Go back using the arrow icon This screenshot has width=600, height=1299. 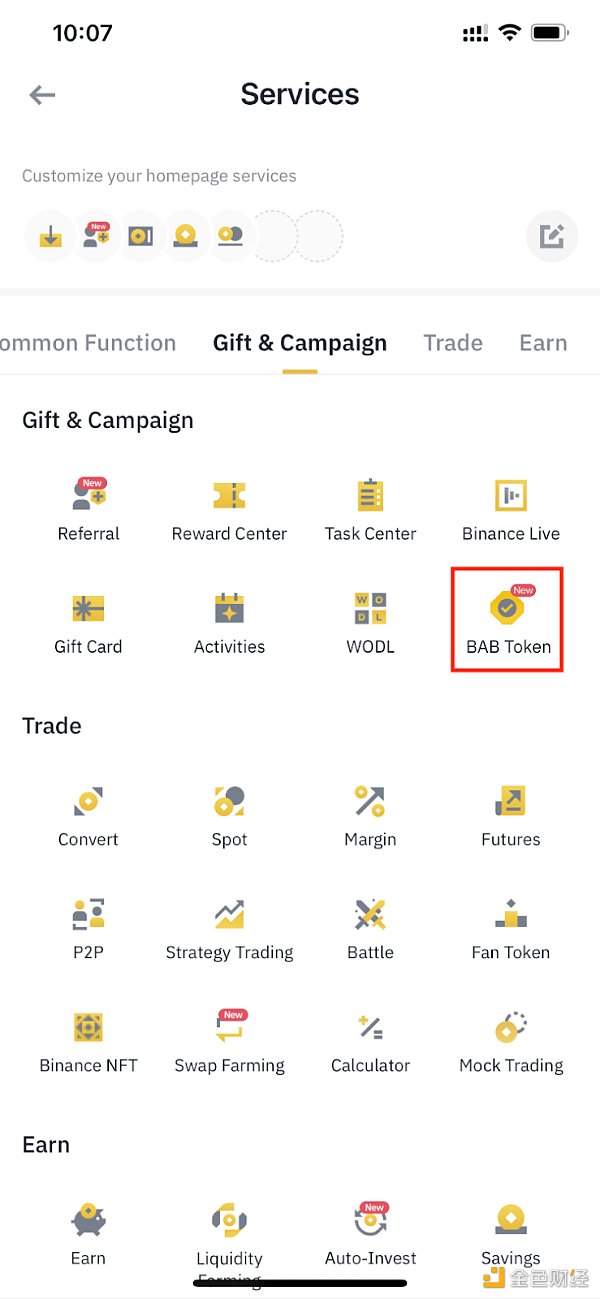[42, 95]
